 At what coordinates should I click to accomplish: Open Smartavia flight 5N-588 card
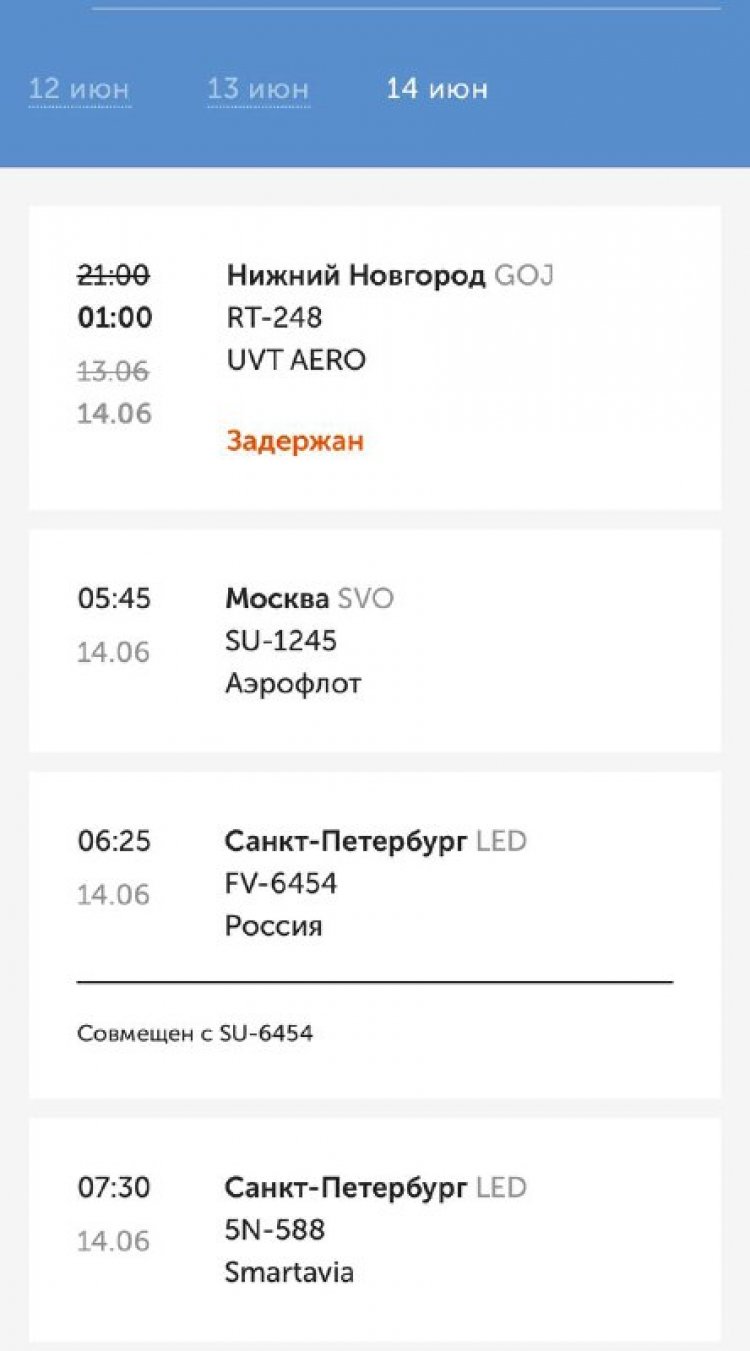(374, 1229)
